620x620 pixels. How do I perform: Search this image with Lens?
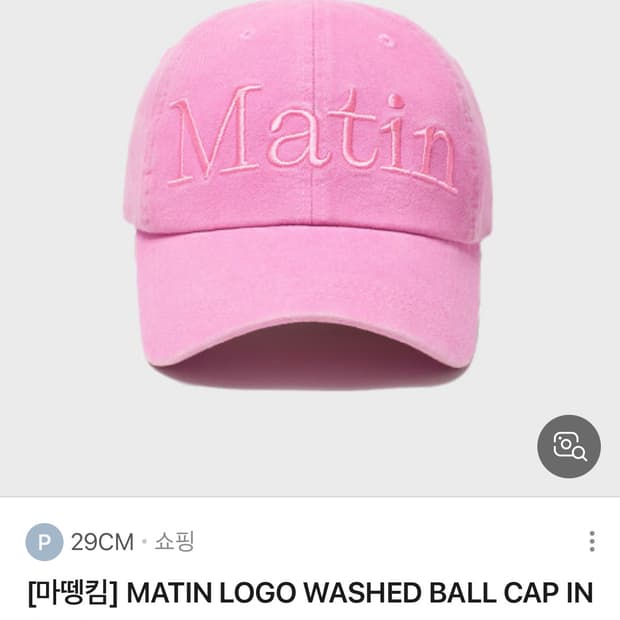click(568, 446)
